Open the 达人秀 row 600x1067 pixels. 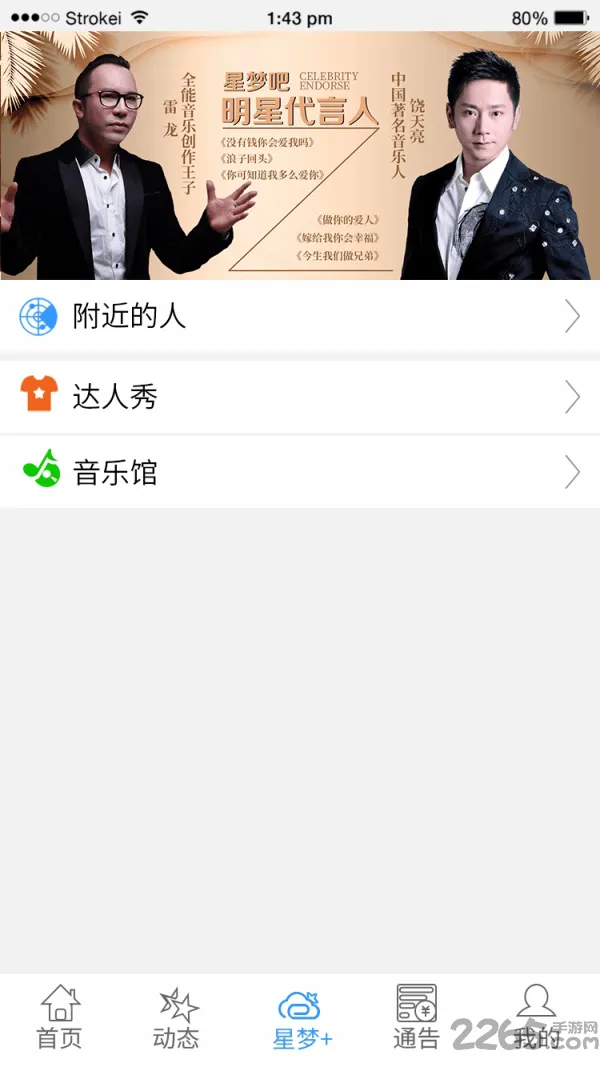coord(300,397)
